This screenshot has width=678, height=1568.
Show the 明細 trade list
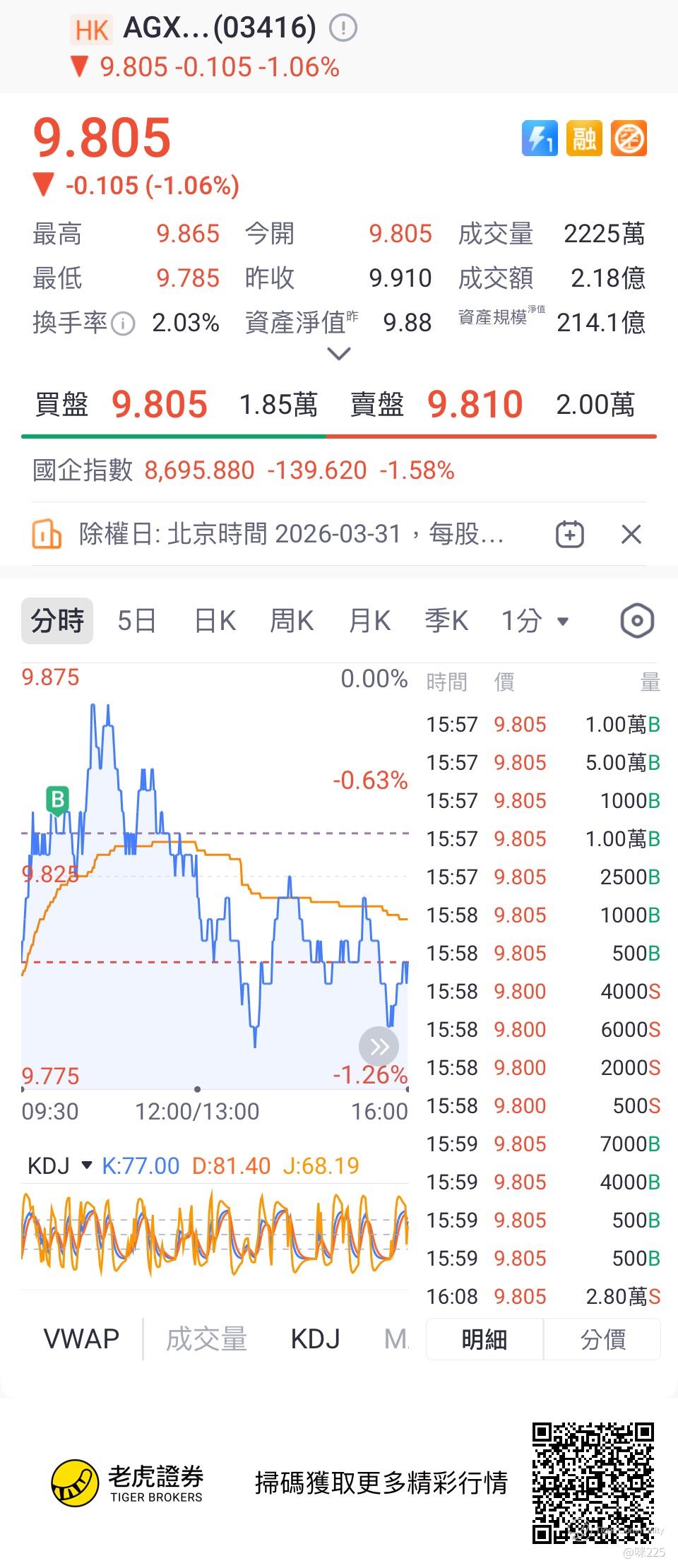click(484, 1339)
